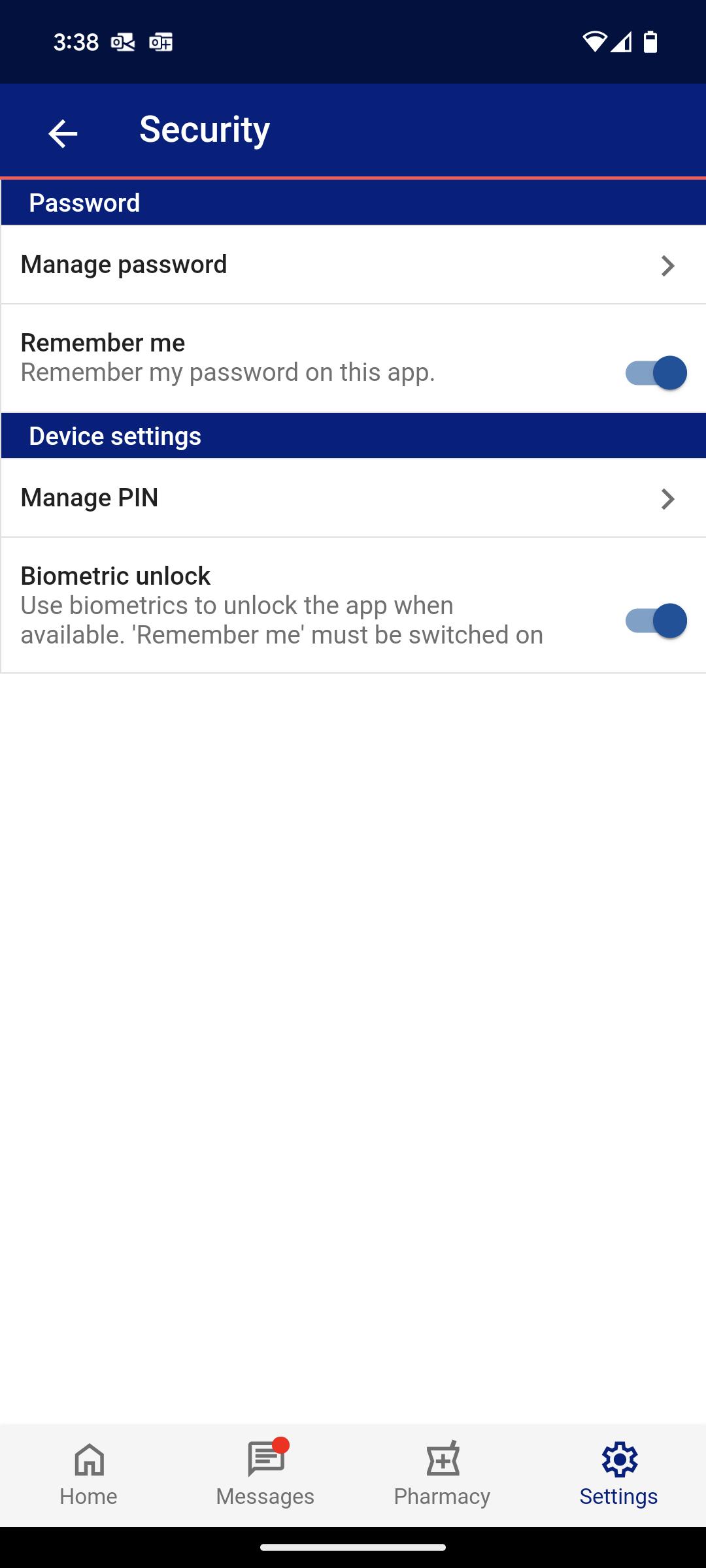Expand Manage password options via chevron

[667, 265]
